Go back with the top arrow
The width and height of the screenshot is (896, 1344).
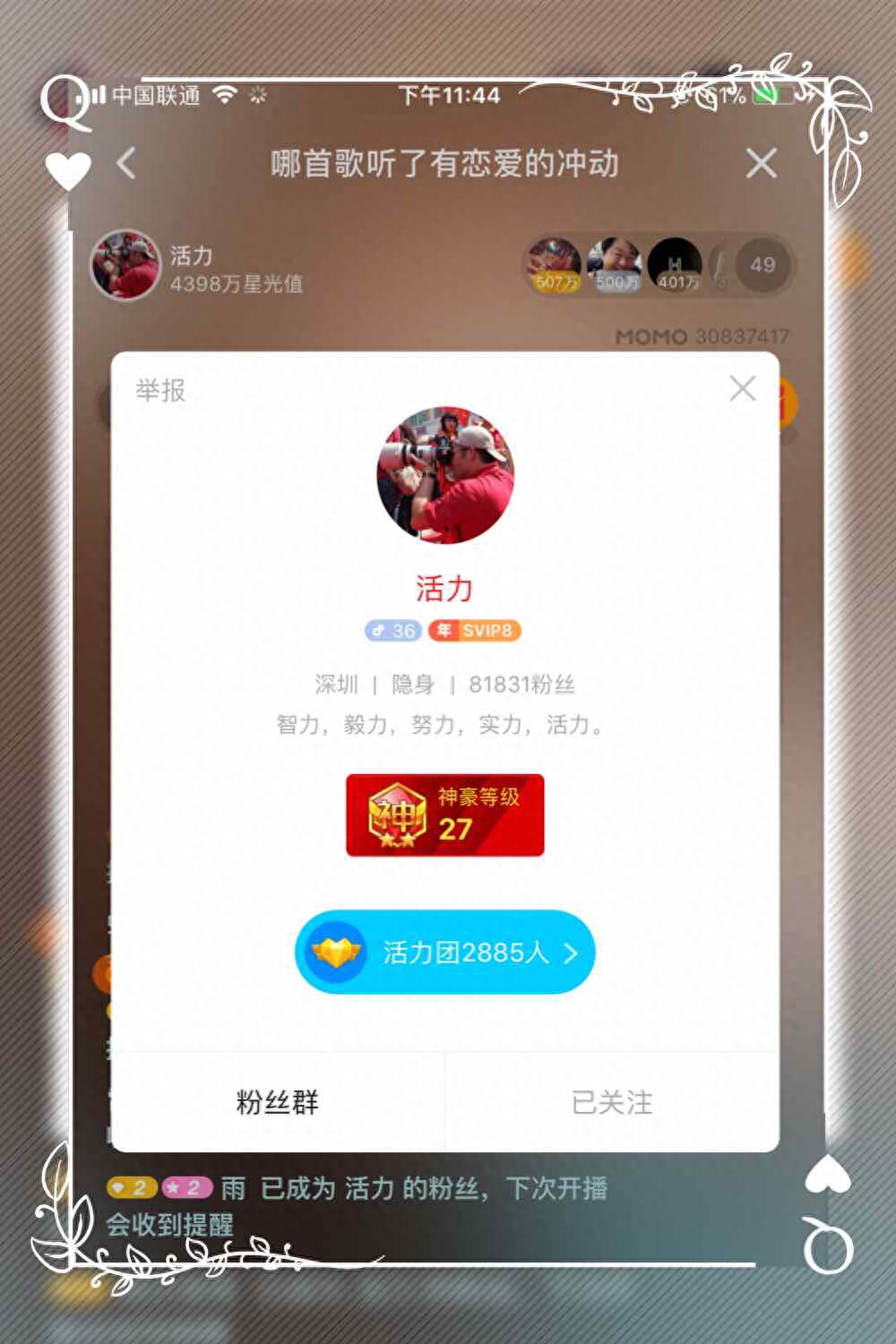pos(126,163)
